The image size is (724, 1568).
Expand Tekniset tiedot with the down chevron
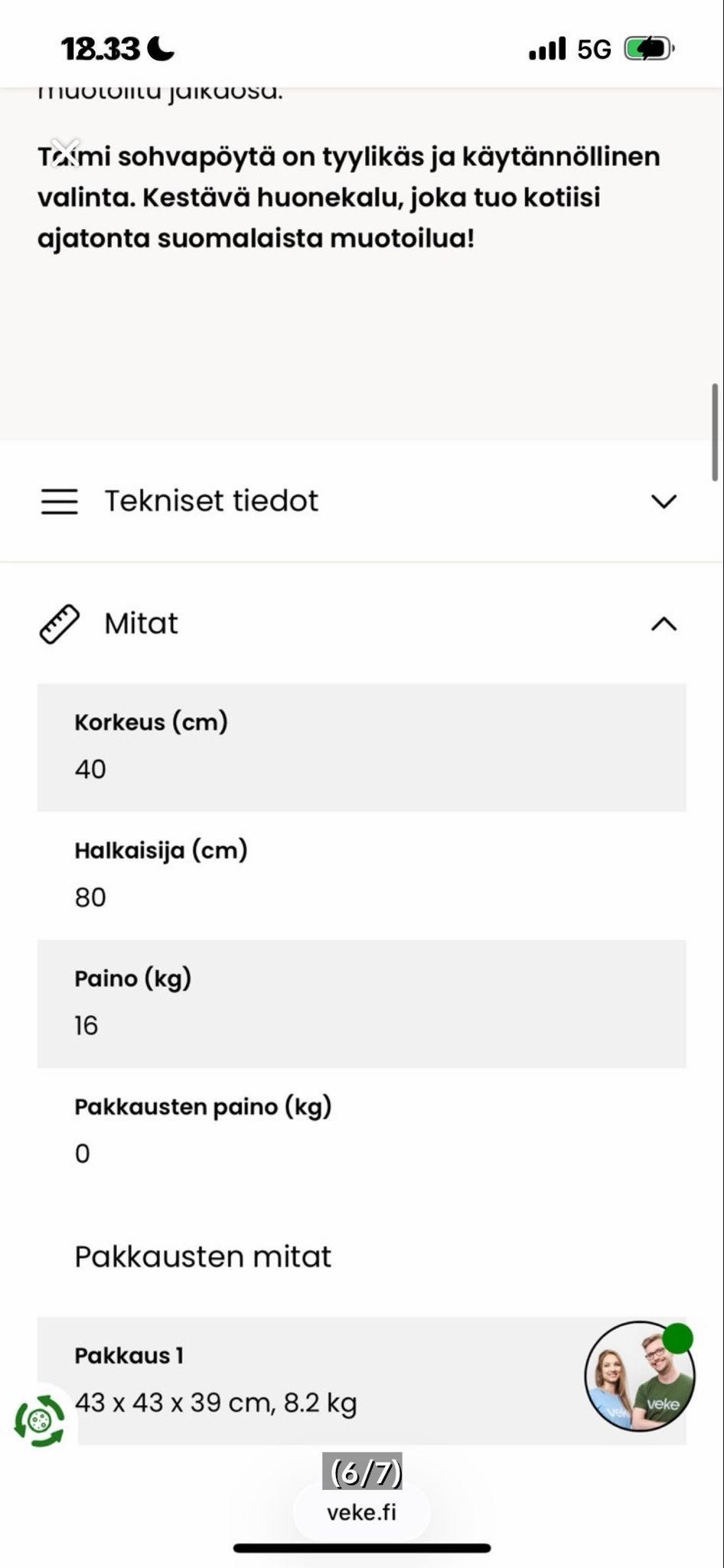pos(663,501)
